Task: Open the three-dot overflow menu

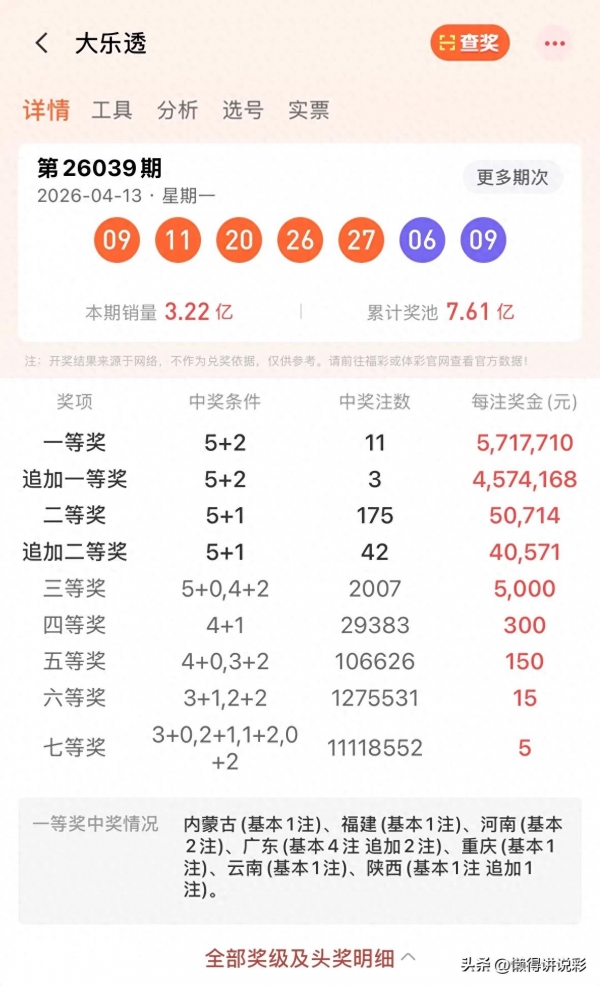Action: [x=555, y=43]
